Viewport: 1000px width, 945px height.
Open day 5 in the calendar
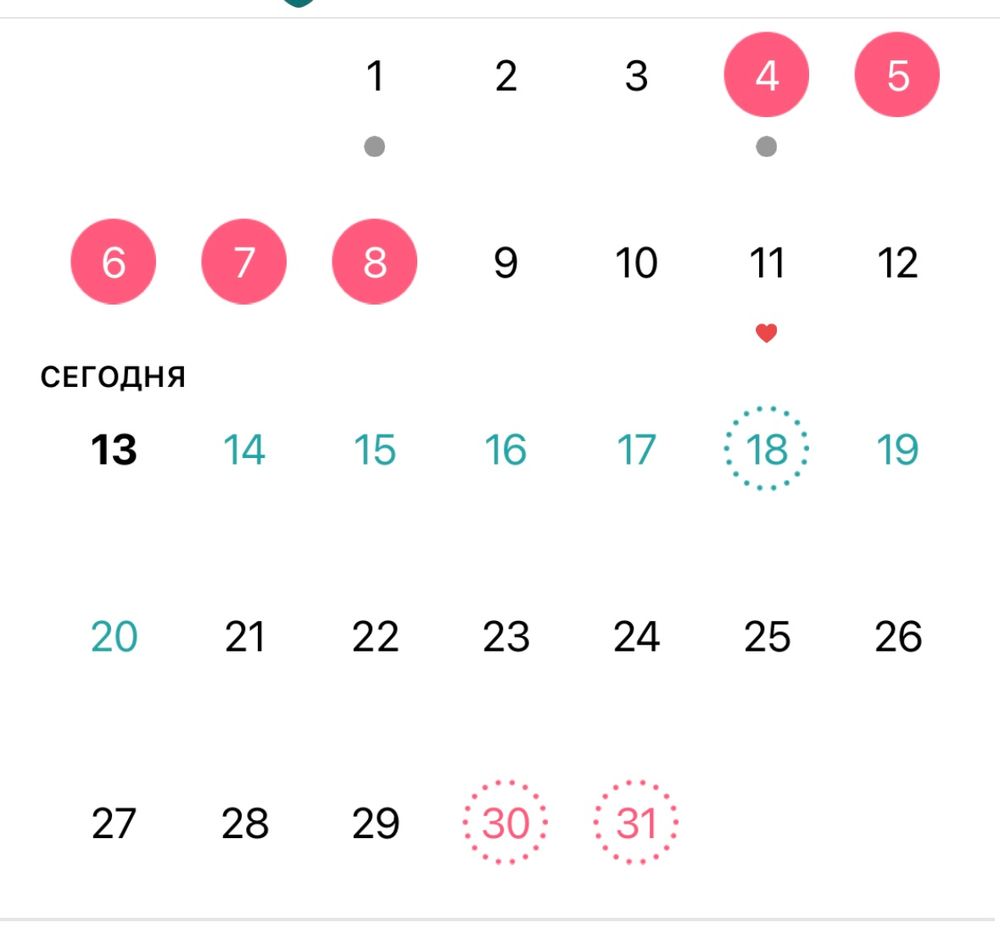coord(897,76)
